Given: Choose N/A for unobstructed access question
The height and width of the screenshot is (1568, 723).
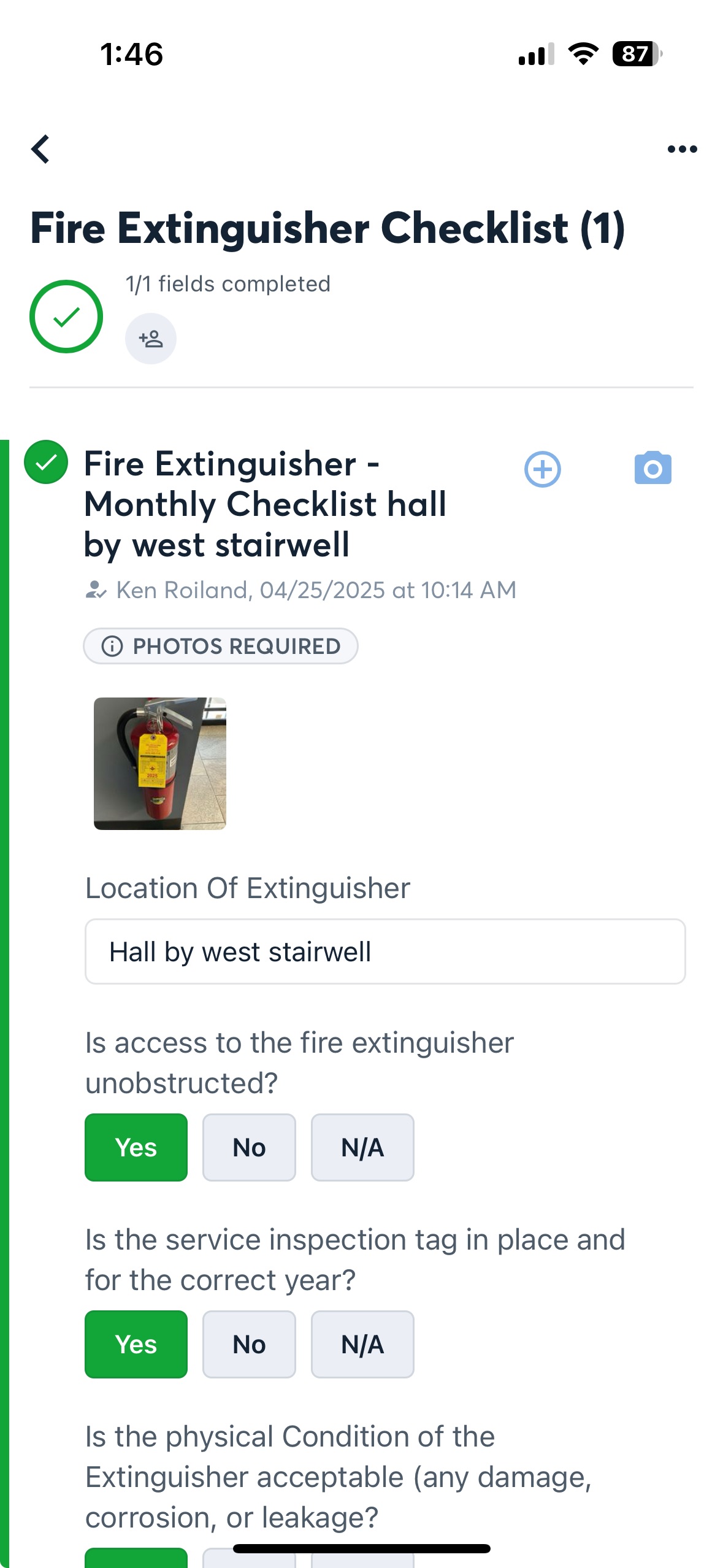Looking at the screenshot, I should click(x=362, y=1147).
